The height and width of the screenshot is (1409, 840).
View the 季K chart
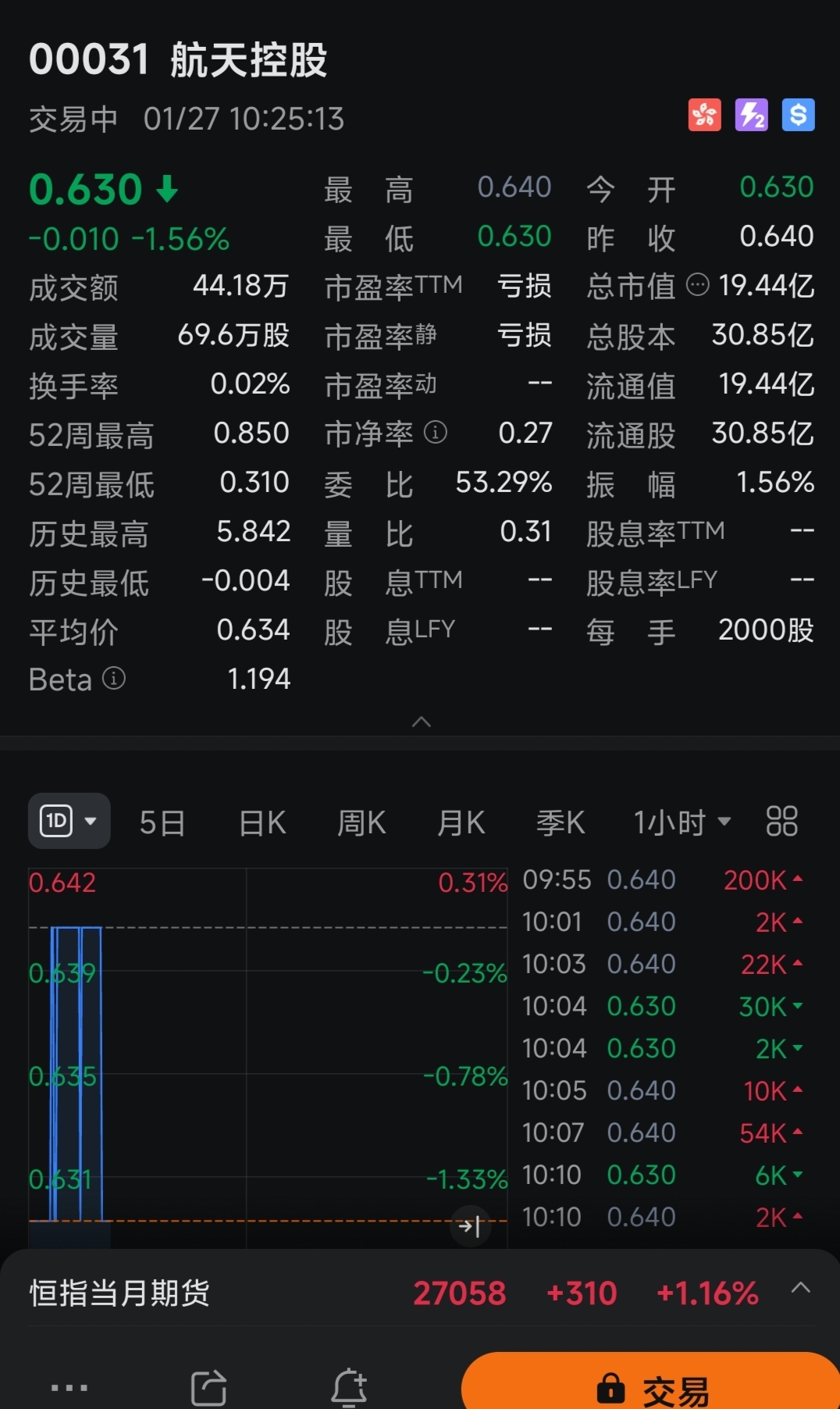click(x=561, y=822)
